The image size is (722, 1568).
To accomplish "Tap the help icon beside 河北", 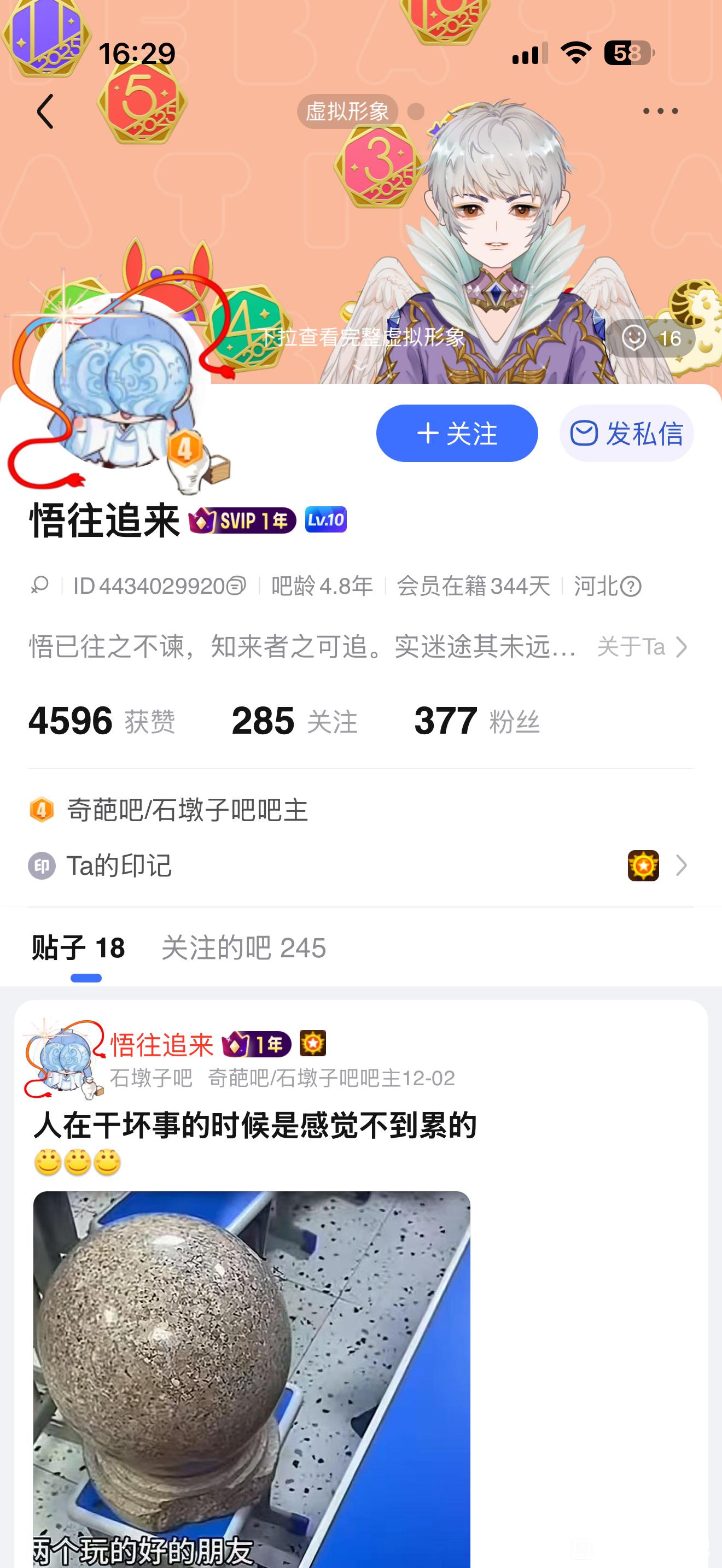I will 631,587.
